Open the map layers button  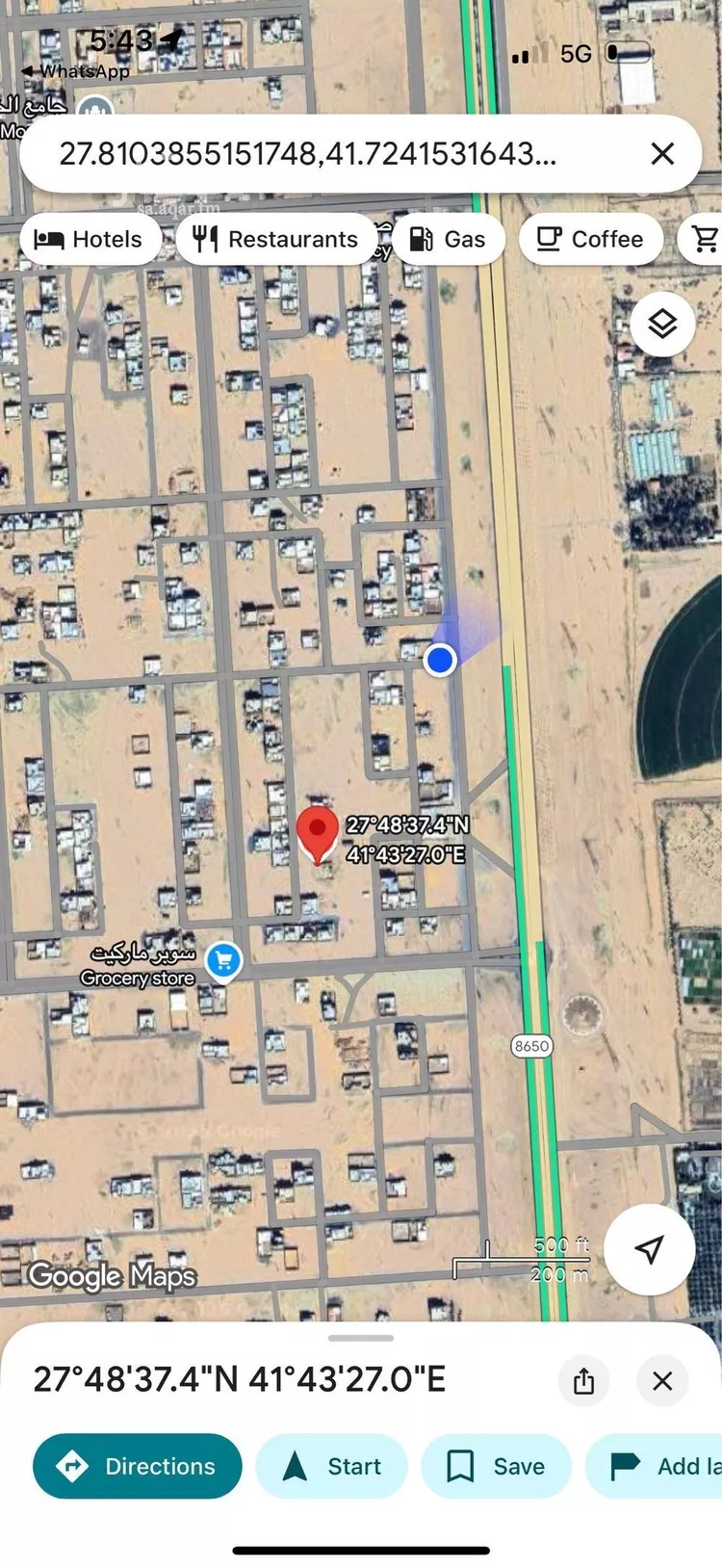[x=662, y=324]
